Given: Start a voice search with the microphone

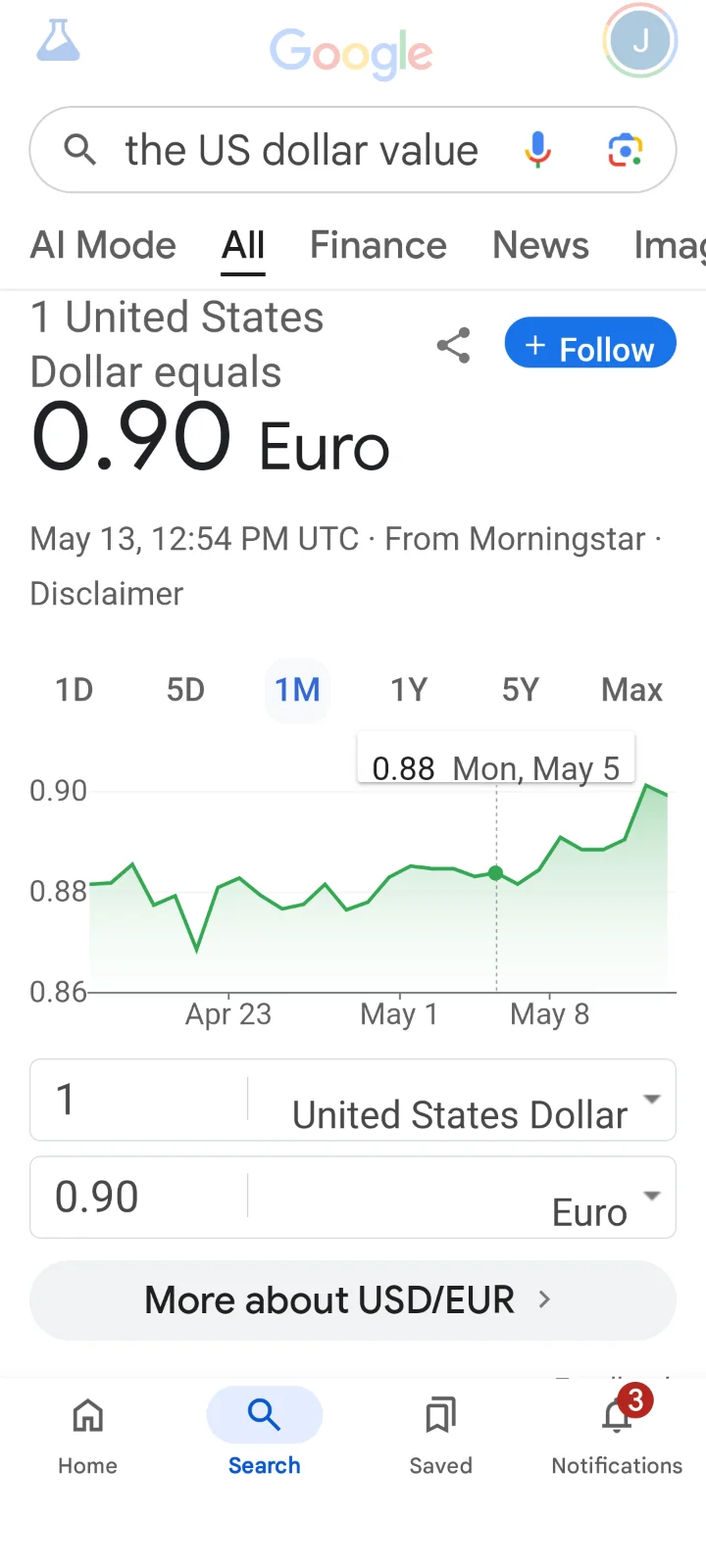Looking at the screenshot, I should 537,150.
